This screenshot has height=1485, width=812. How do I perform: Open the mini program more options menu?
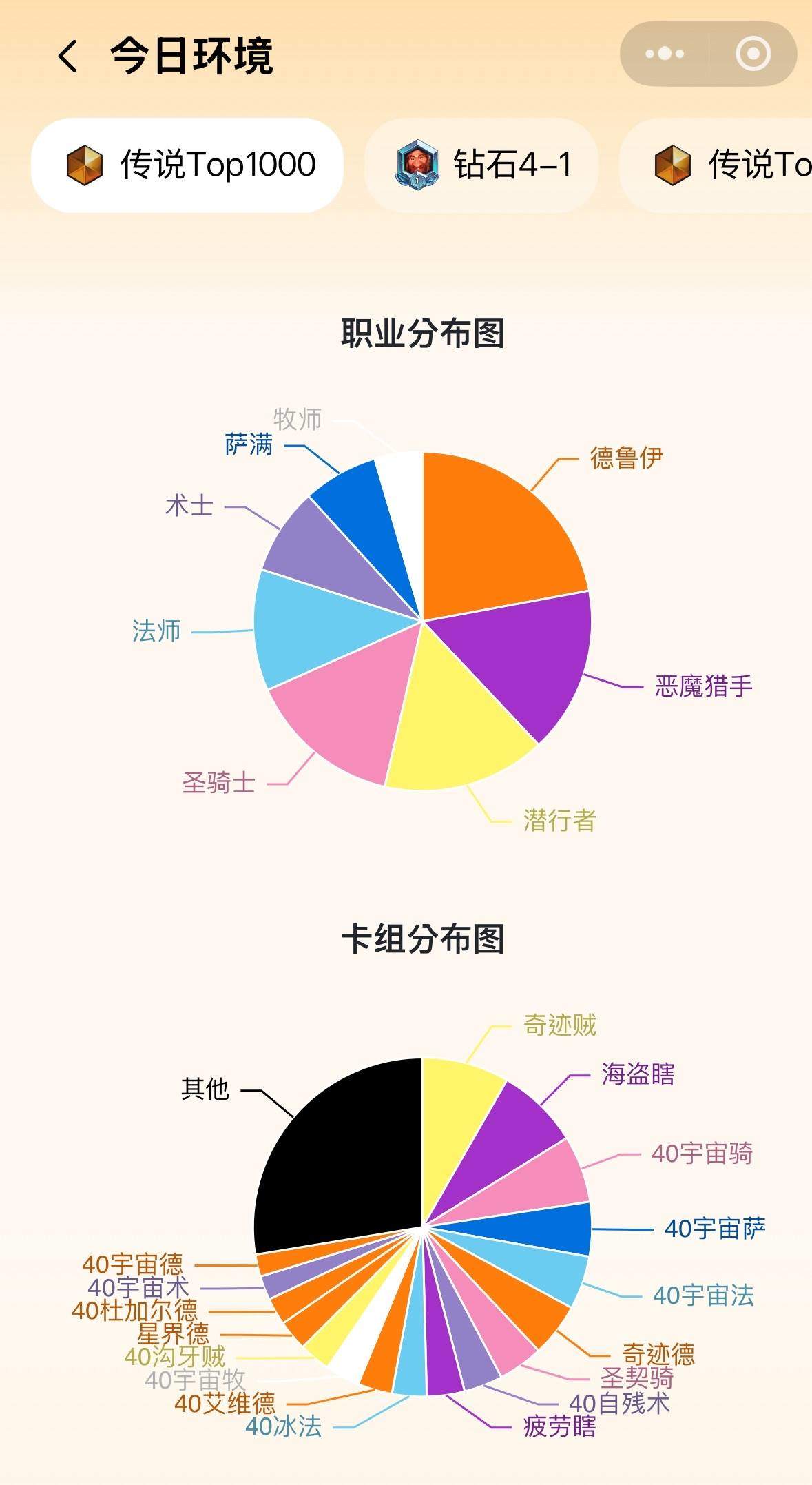pyautogui.click(x=665, y=54)
